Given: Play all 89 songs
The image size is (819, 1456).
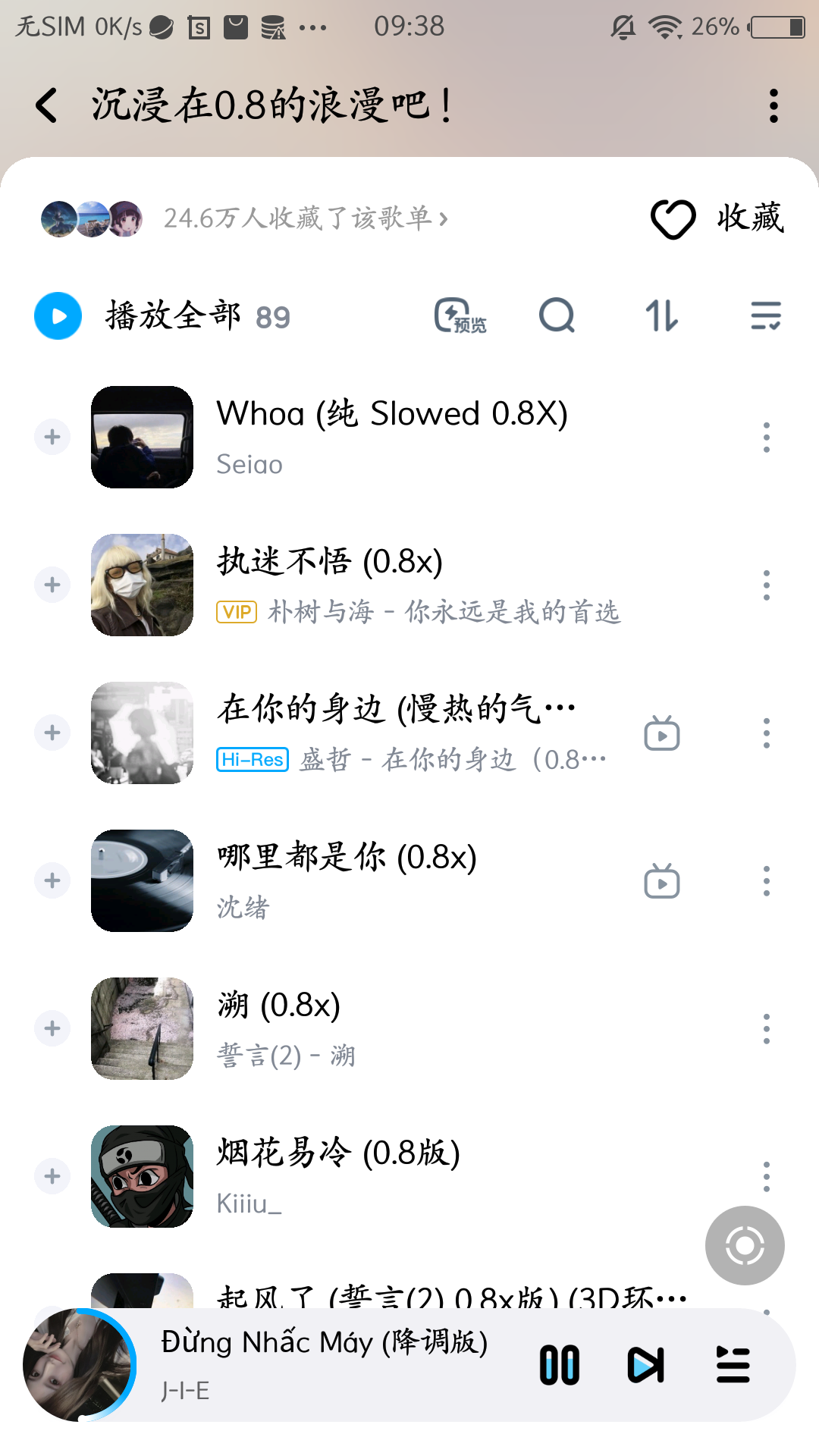Looking at the screenshot, I should click(58, 316).
